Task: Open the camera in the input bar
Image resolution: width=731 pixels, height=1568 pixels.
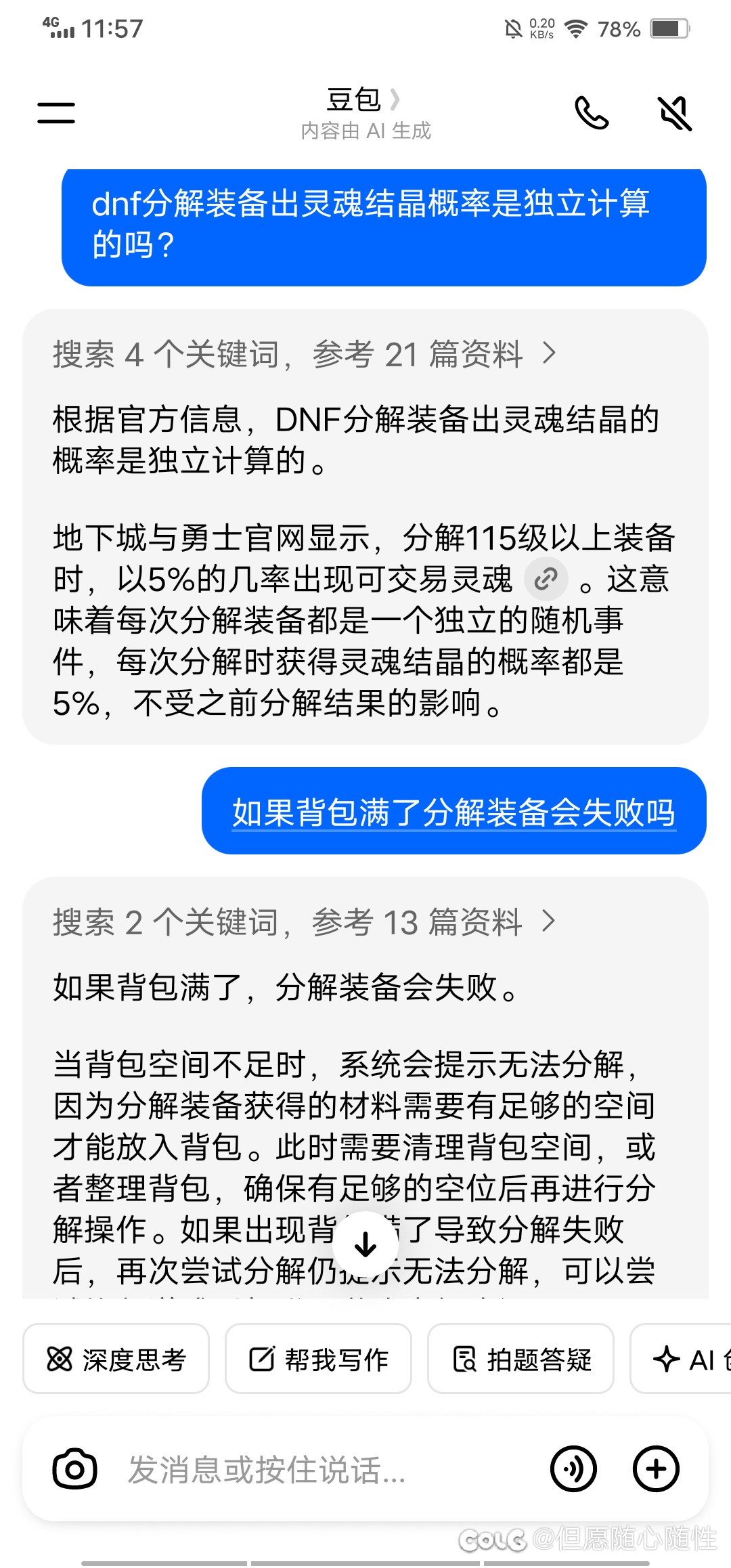Action: point(75,1468)
